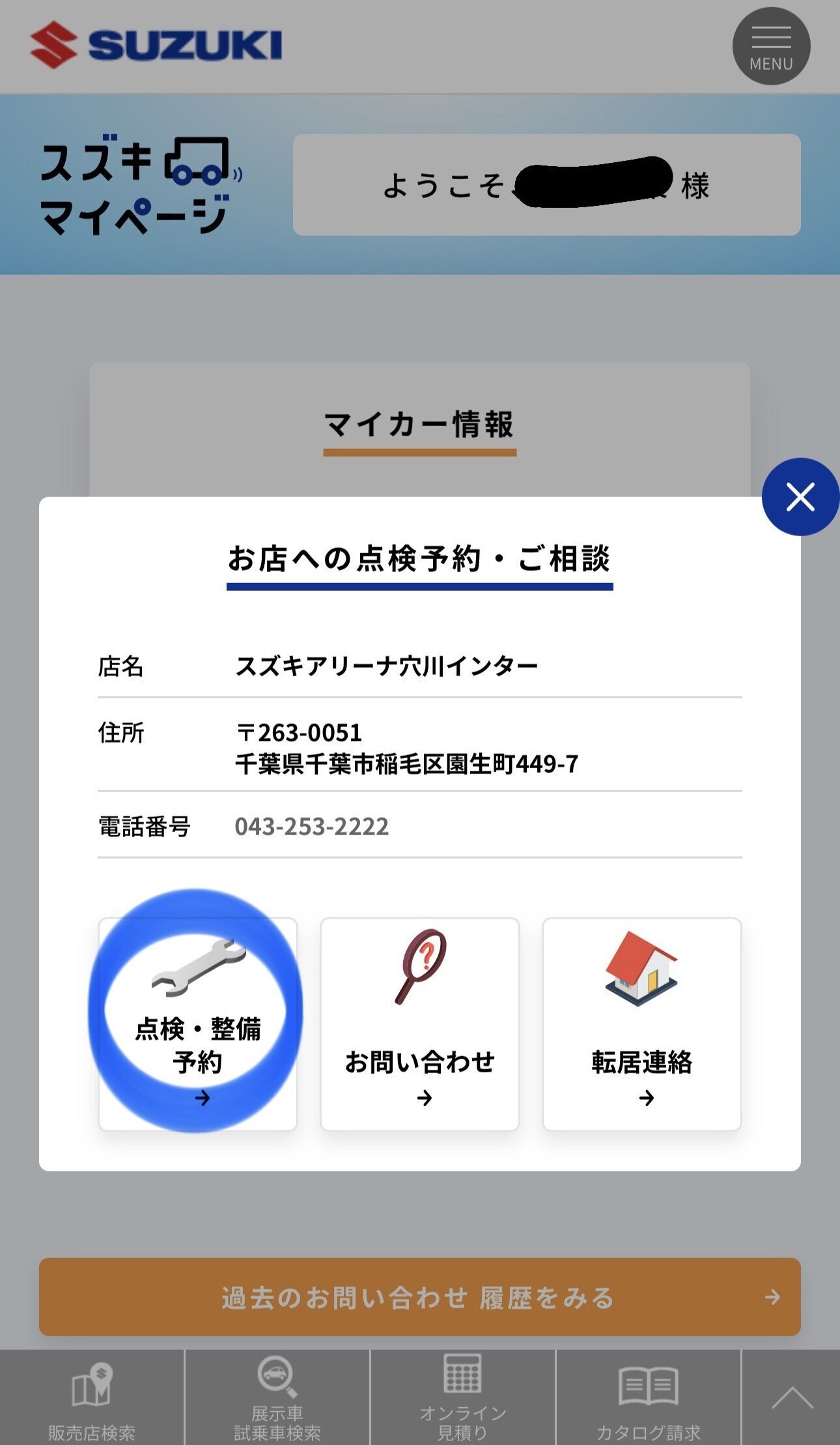Open お問い合わせ inquiry card
This screenshot has height=1445, width=840.
(420, 1023)
